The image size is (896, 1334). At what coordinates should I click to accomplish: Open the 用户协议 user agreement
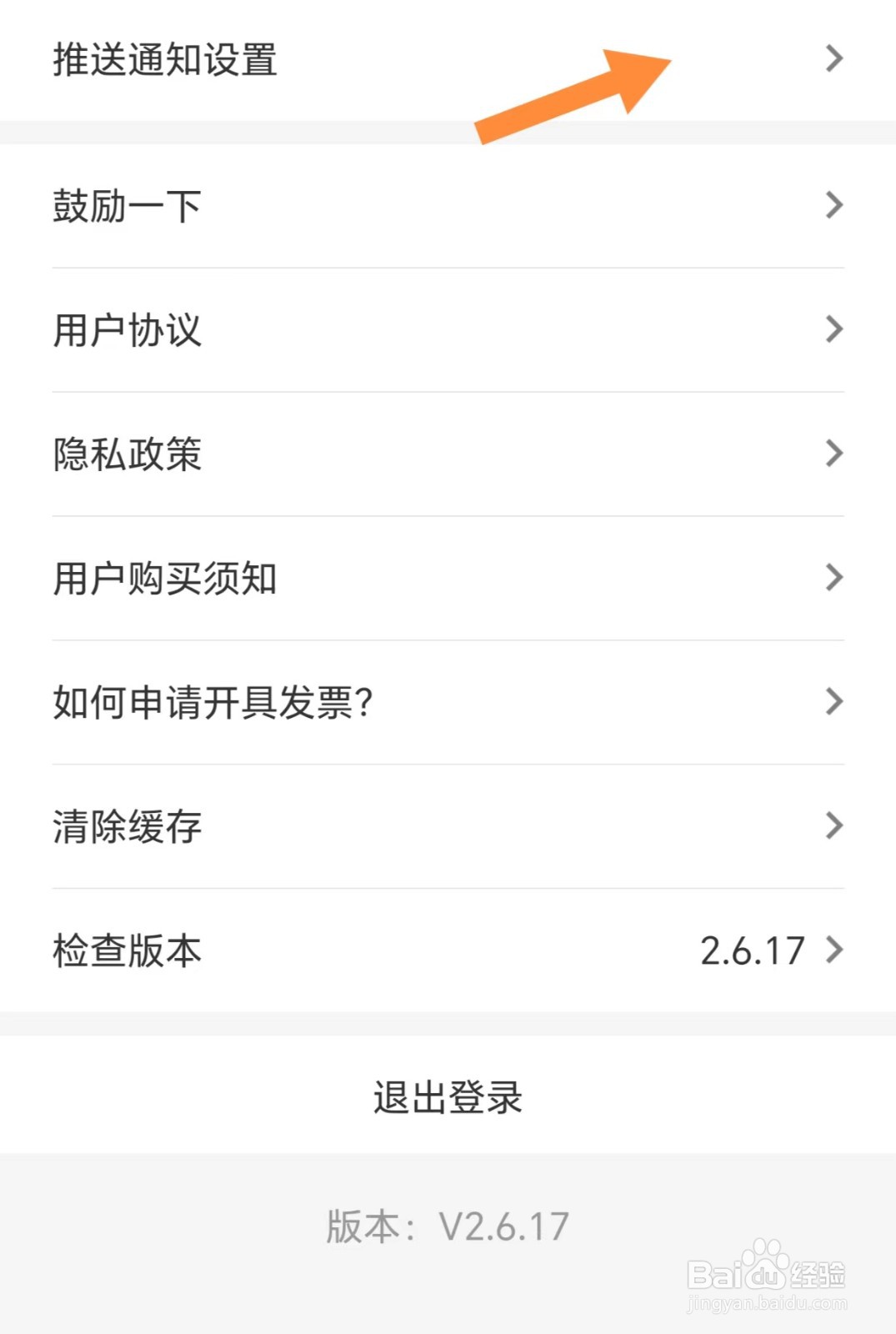point(127,331)
